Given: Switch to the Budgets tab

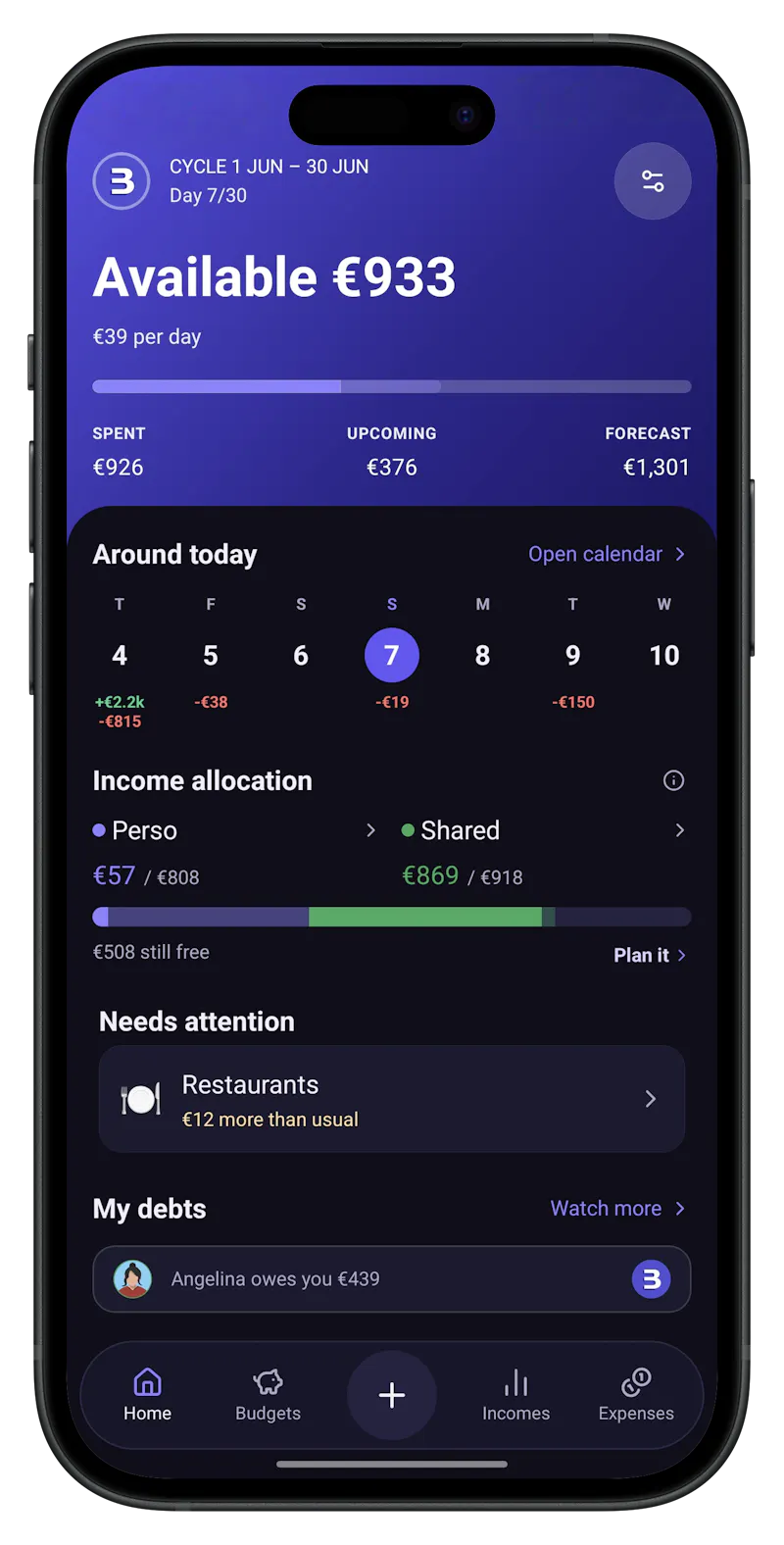Looking at the screenshot, I should [268, 1395].
